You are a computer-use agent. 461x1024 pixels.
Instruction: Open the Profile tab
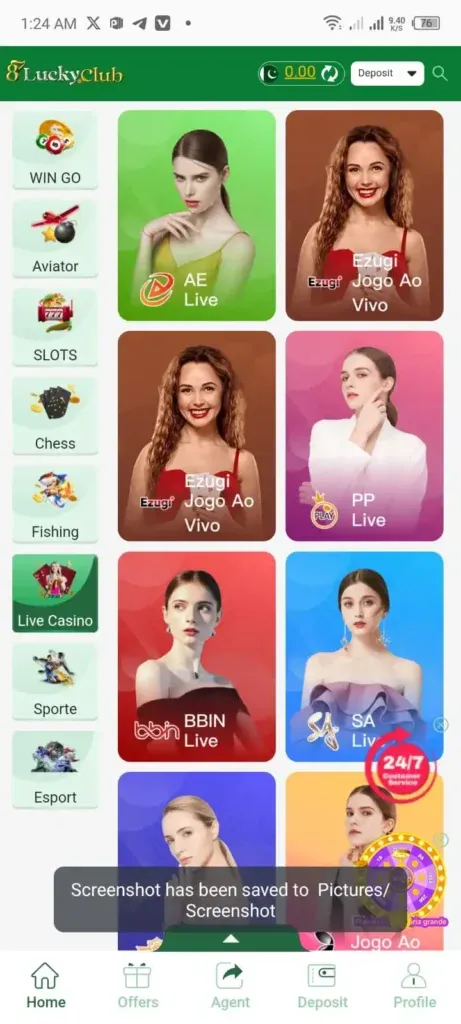[415, 986]
